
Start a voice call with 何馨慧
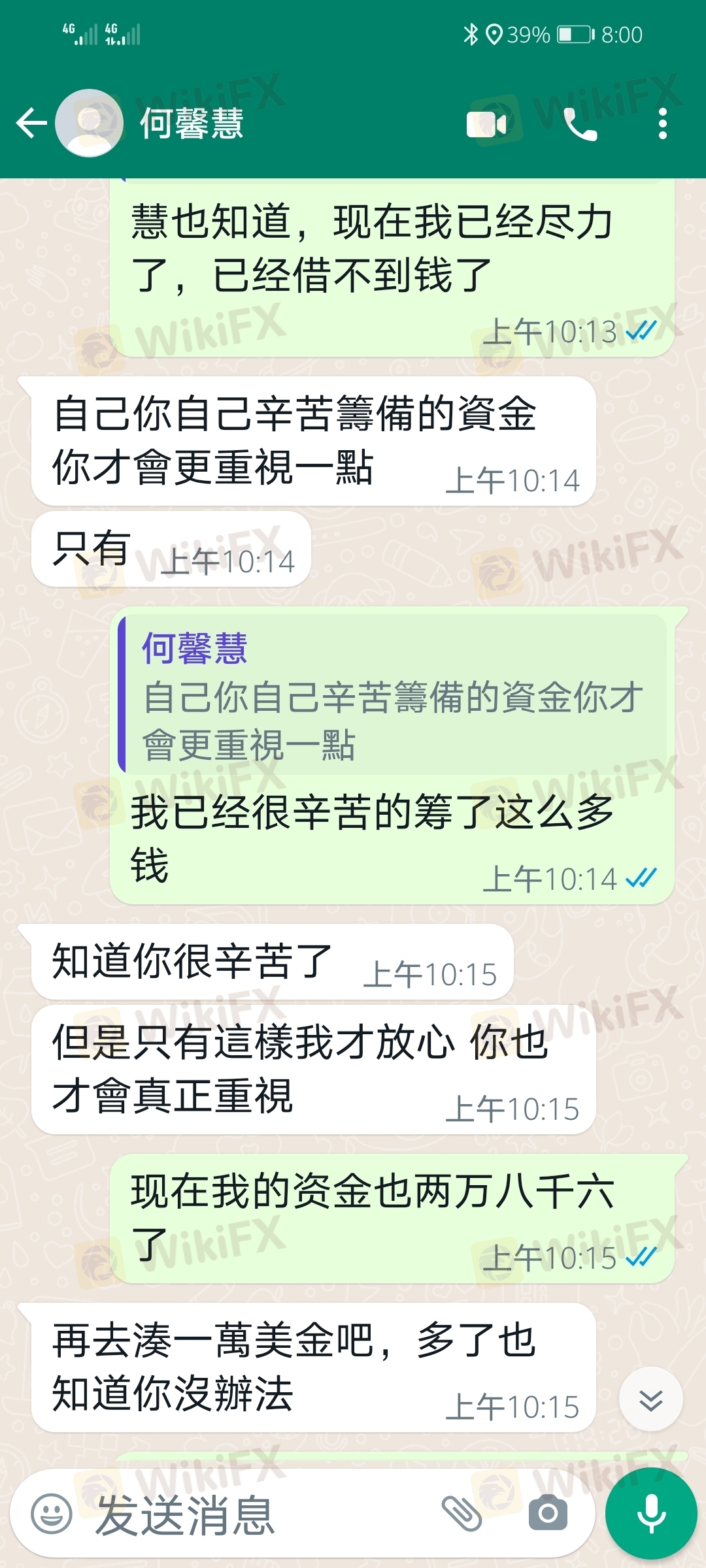point(580,124)
